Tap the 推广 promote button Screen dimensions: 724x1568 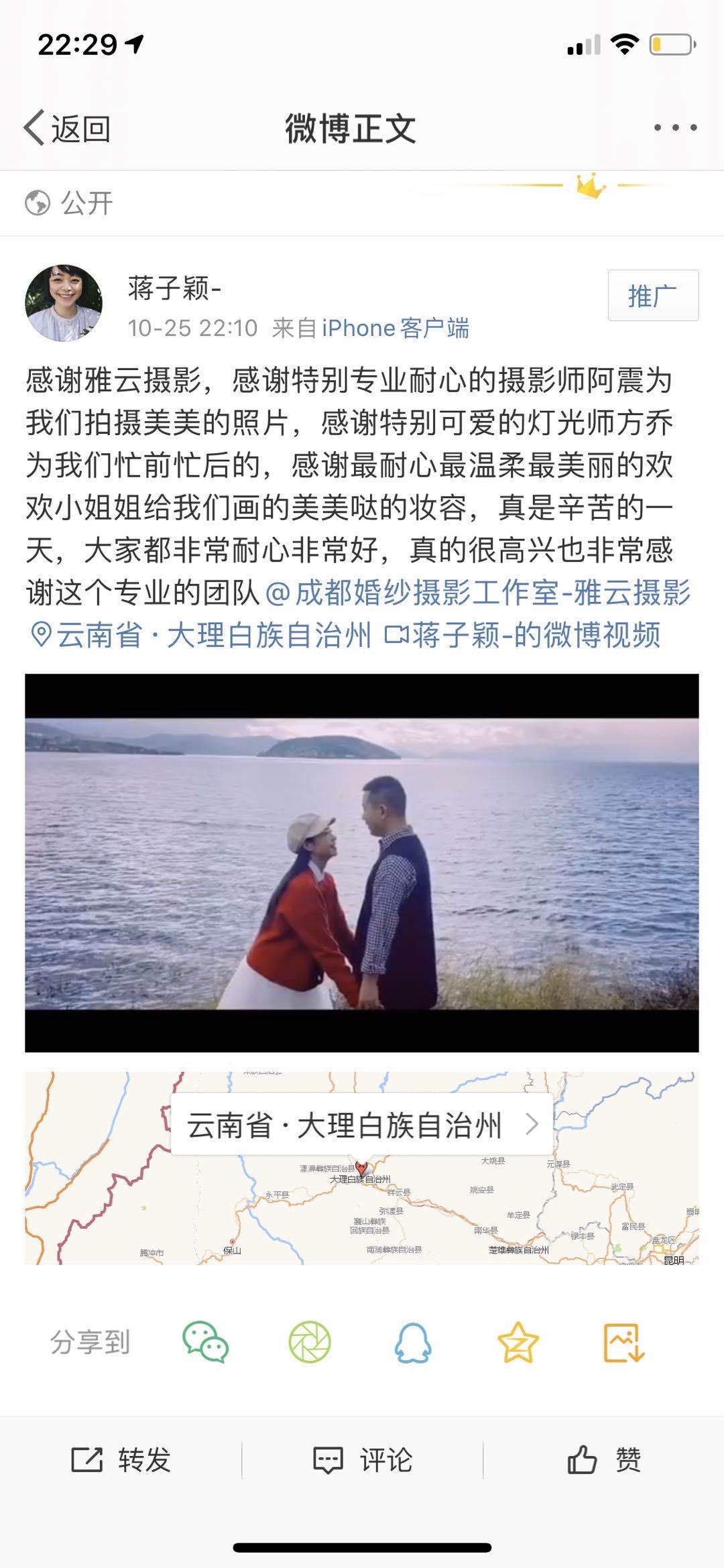pyautogui.click(x=652, y=296)
